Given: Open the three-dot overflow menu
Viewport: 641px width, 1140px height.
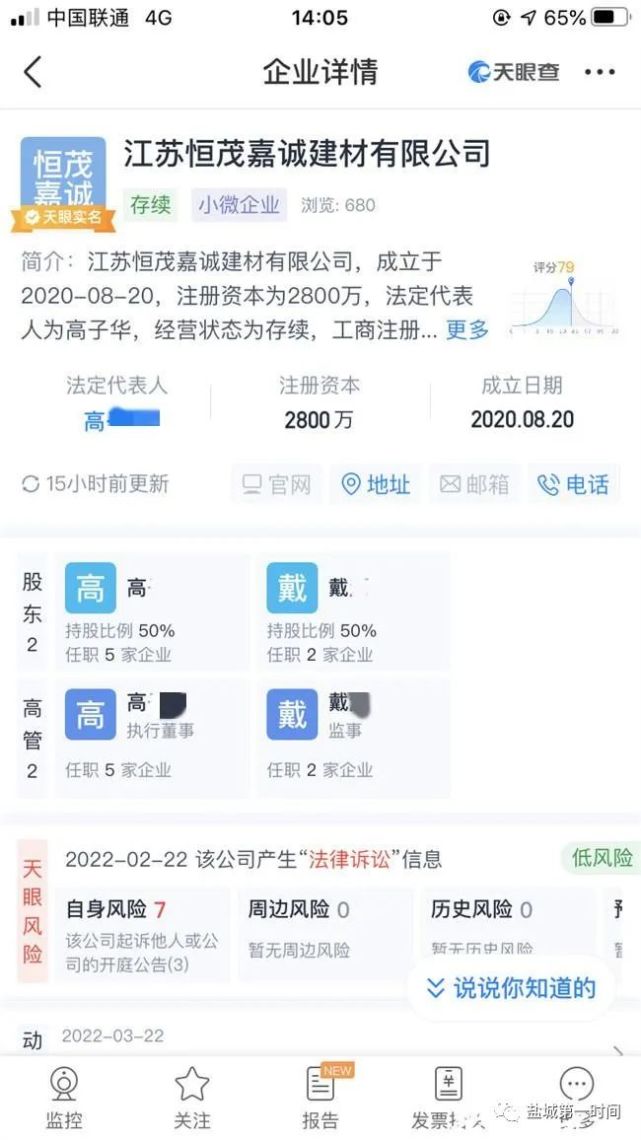Looking at the screenshot, I should tap(600, 71).
